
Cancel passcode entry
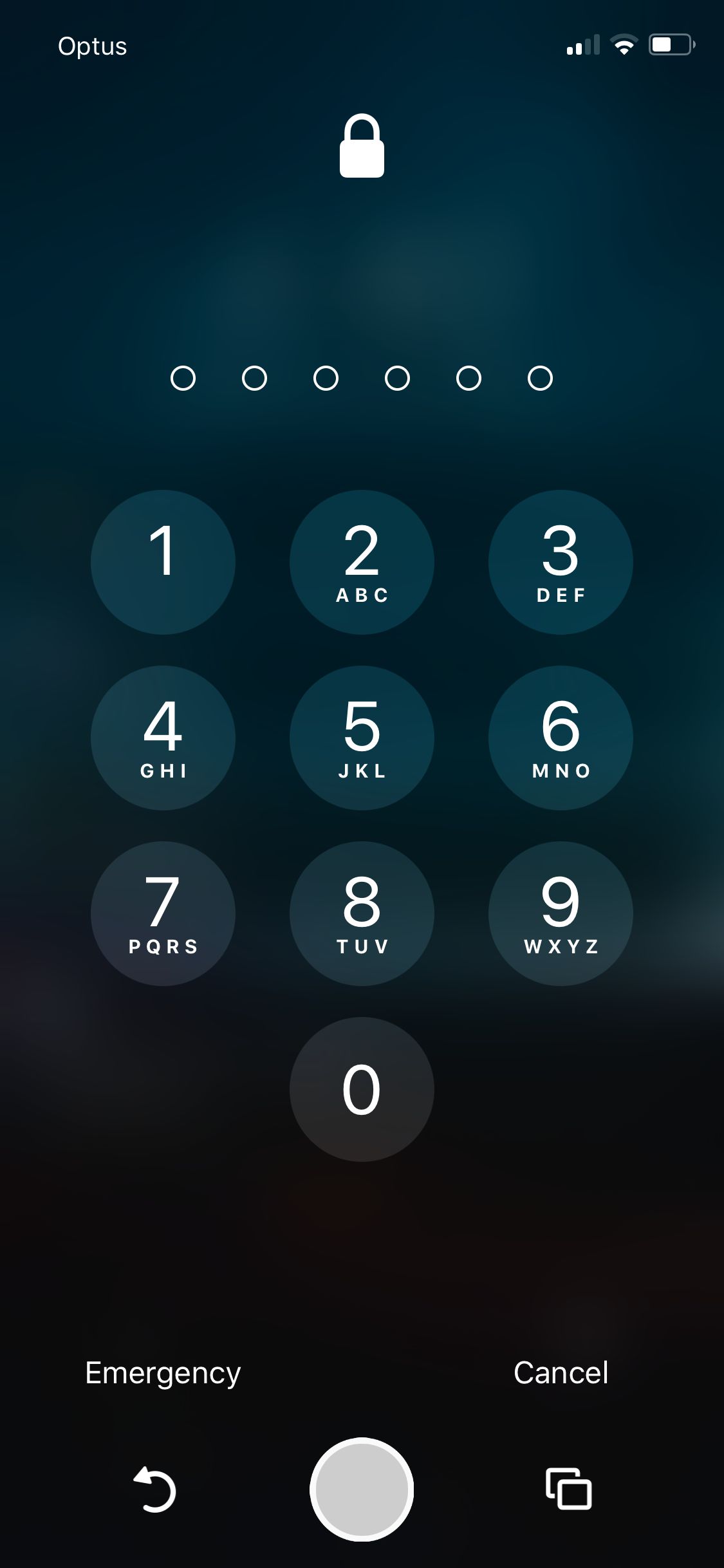561,1373
